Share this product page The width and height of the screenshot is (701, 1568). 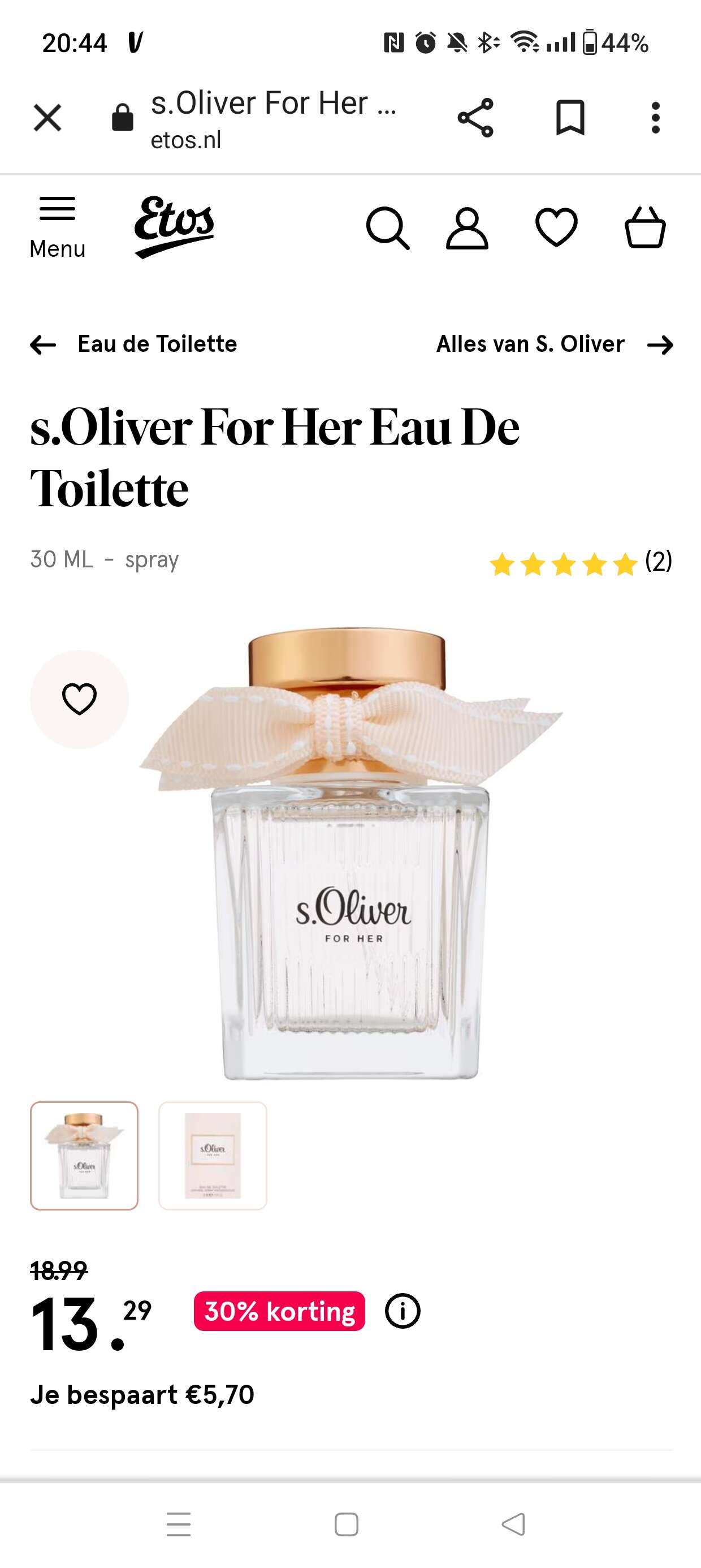point(475,118)
